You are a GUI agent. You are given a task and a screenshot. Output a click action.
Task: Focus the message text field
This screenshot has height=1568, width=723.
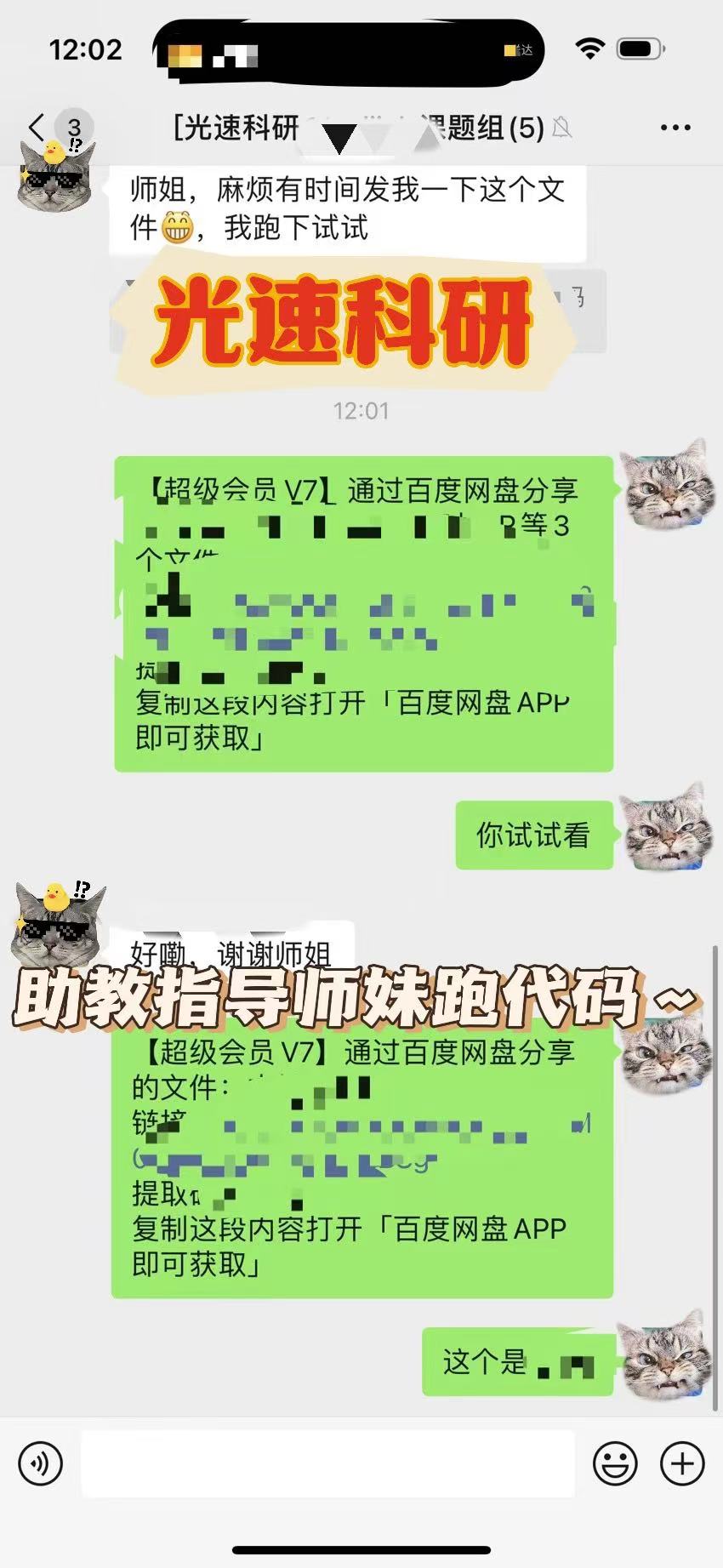(x=327, y=1463)
